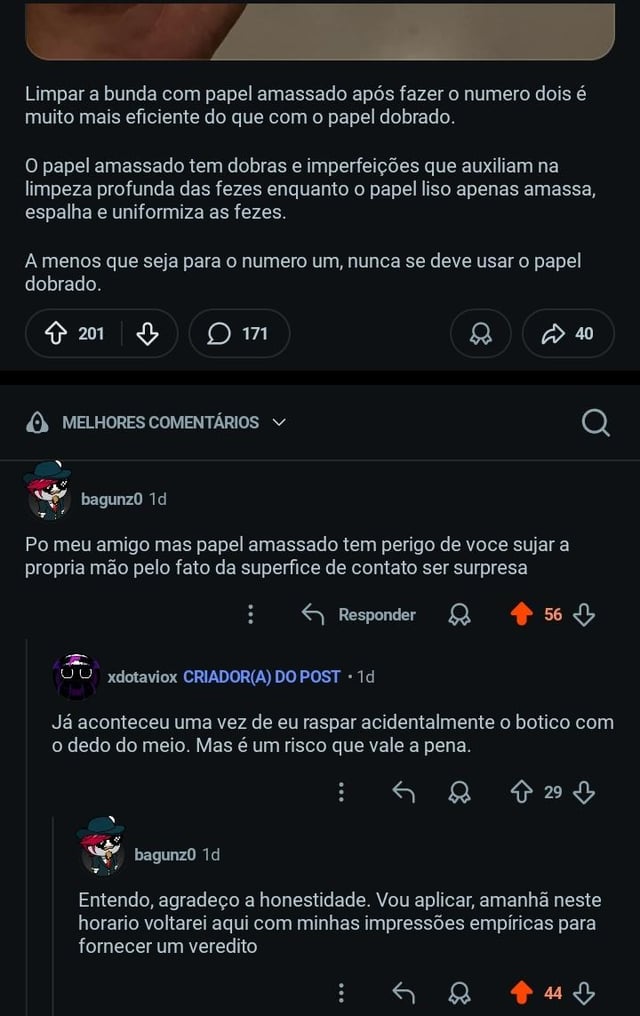Reply to xdotaviox's comment

403,792
